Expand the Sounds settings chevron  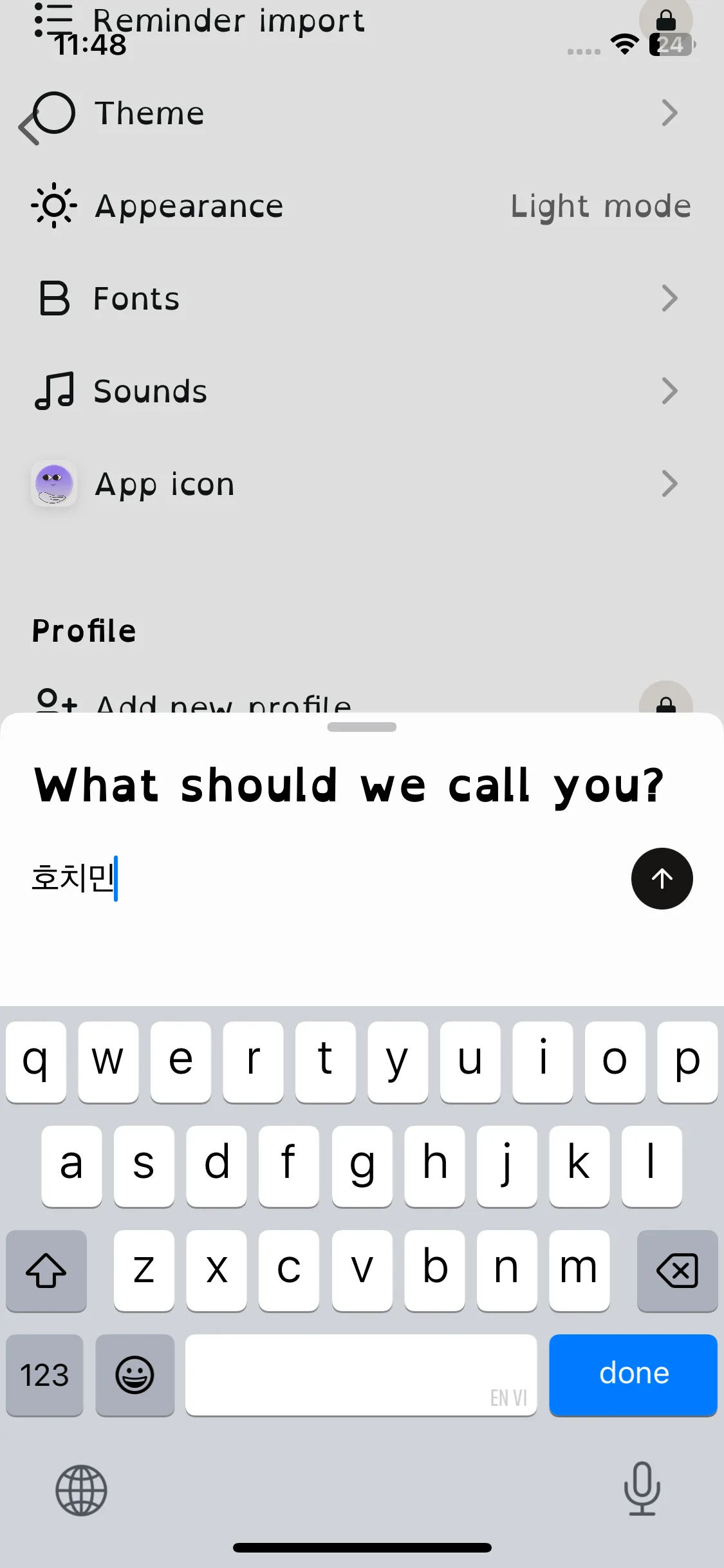669,391
